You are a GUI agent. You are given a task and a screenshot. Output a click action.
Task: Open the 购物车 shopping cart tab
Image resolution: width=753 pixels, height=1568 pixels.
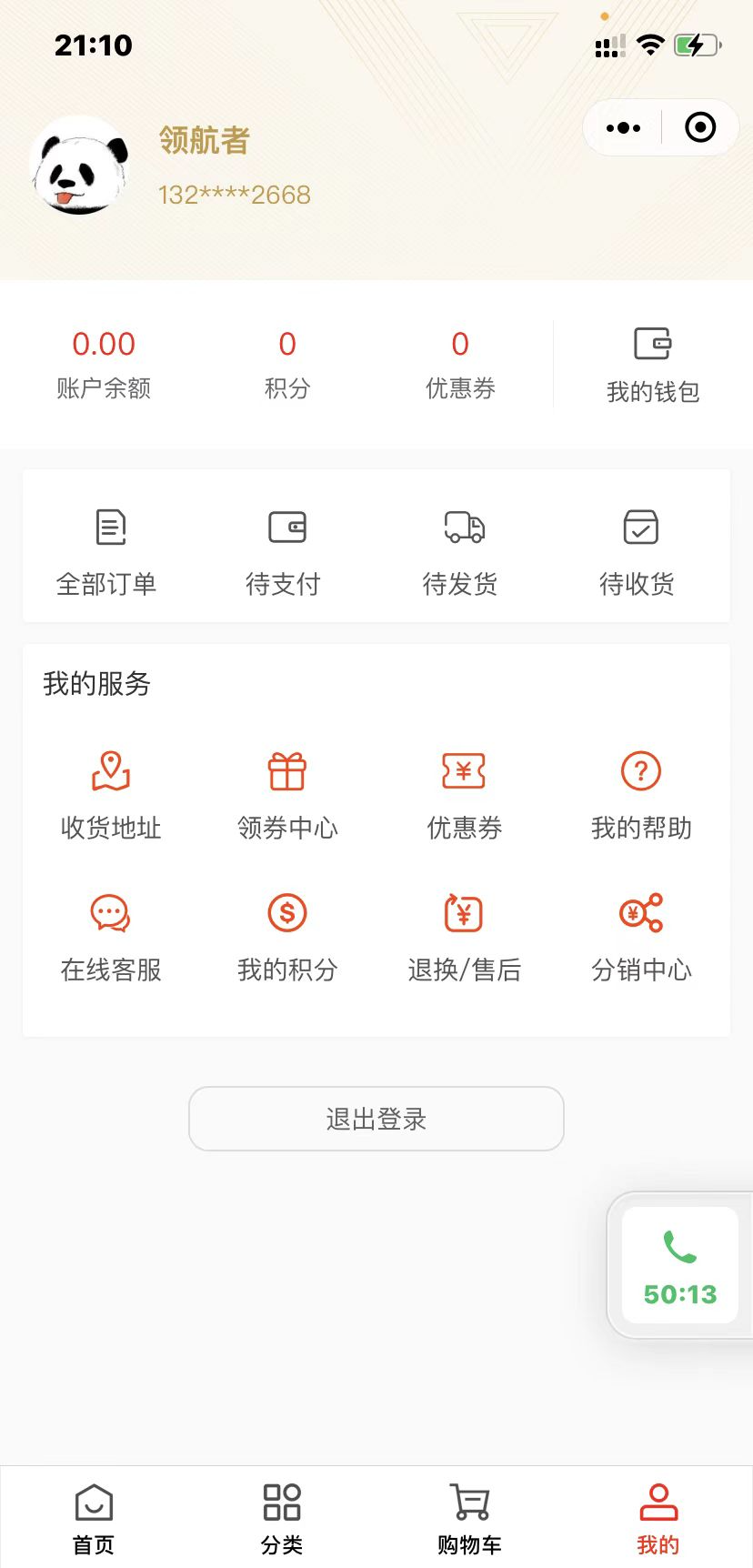tap(469, 1519)
